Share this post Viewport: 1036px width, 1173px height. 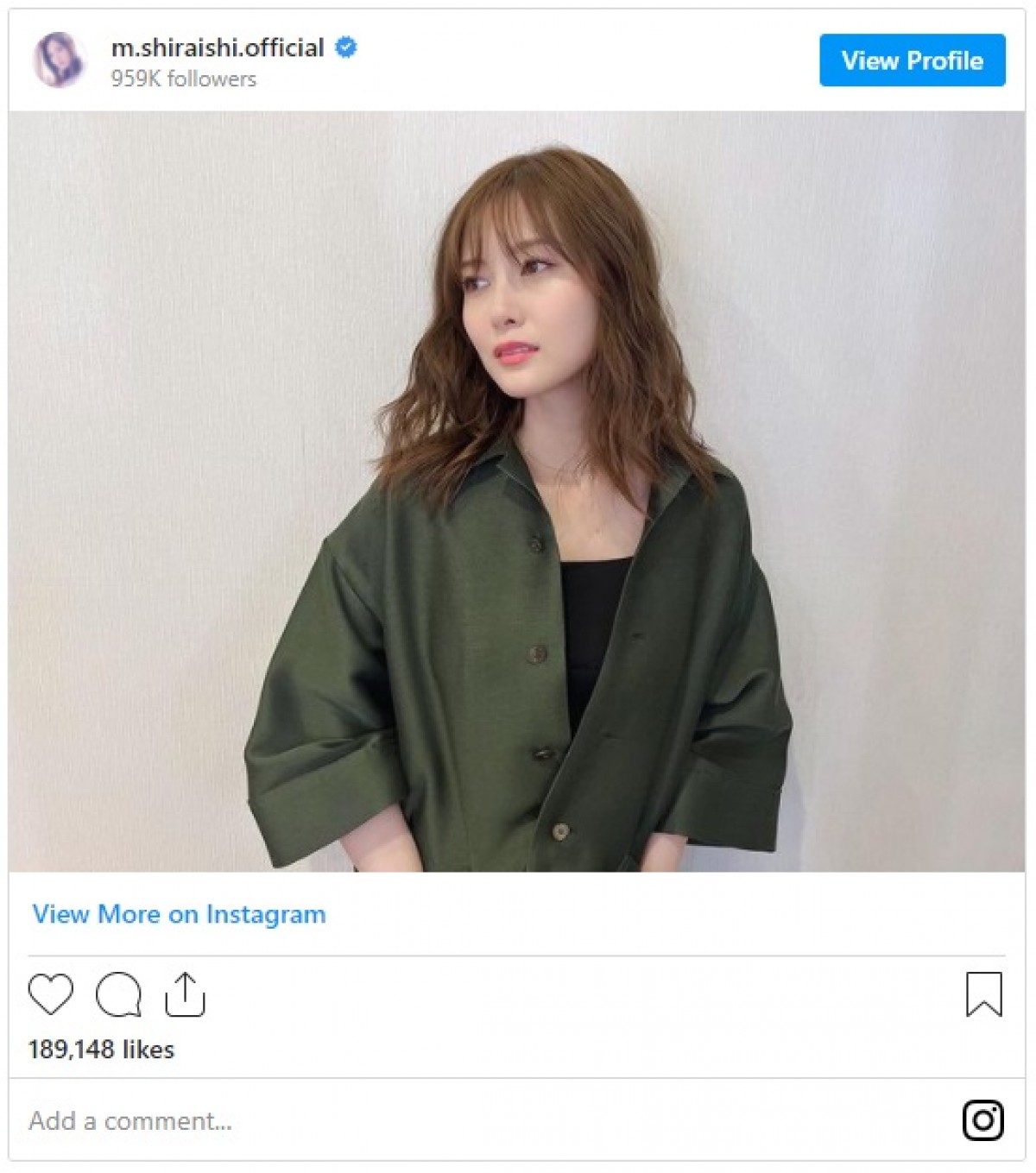click(185, 994)
